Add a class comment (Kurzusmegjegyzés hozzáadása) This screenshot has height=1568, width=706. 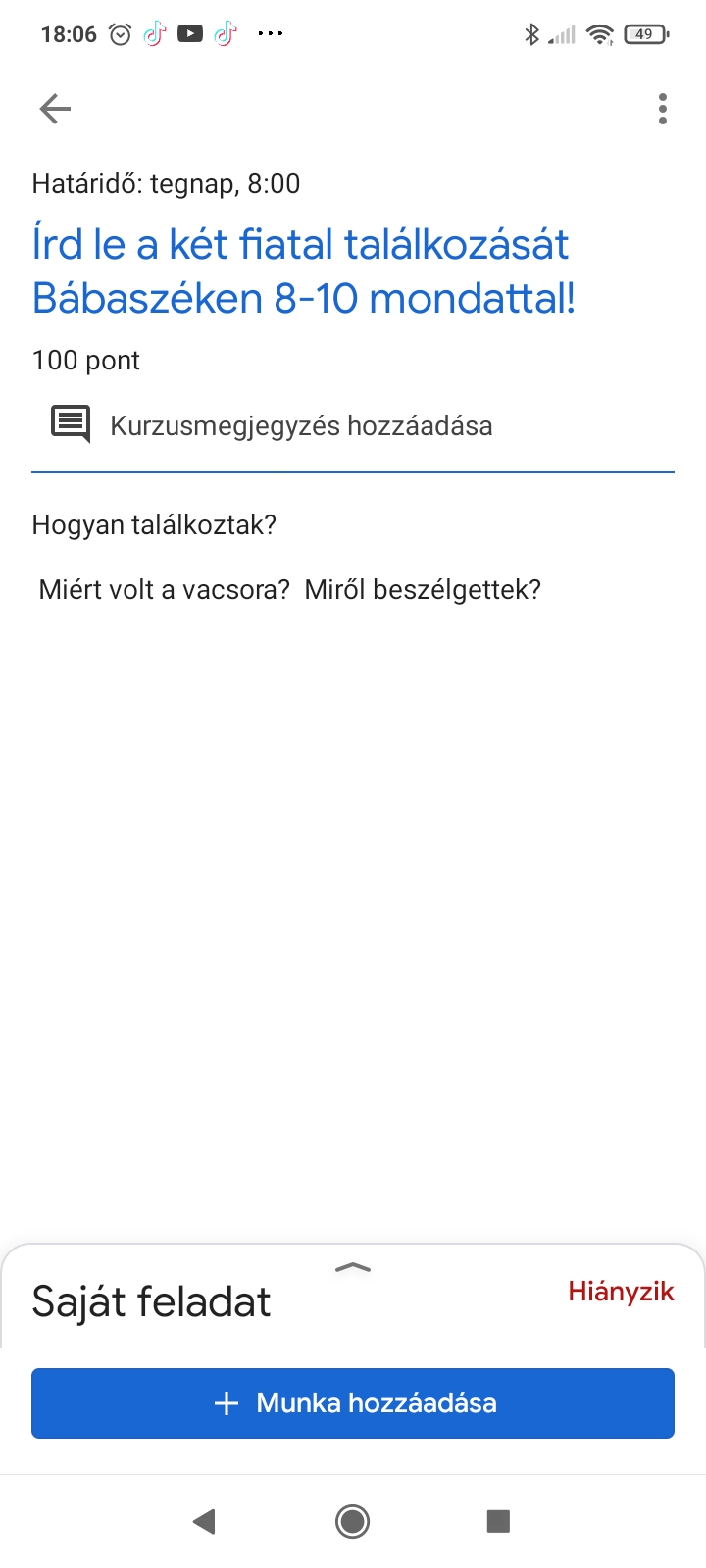(300, 426)
